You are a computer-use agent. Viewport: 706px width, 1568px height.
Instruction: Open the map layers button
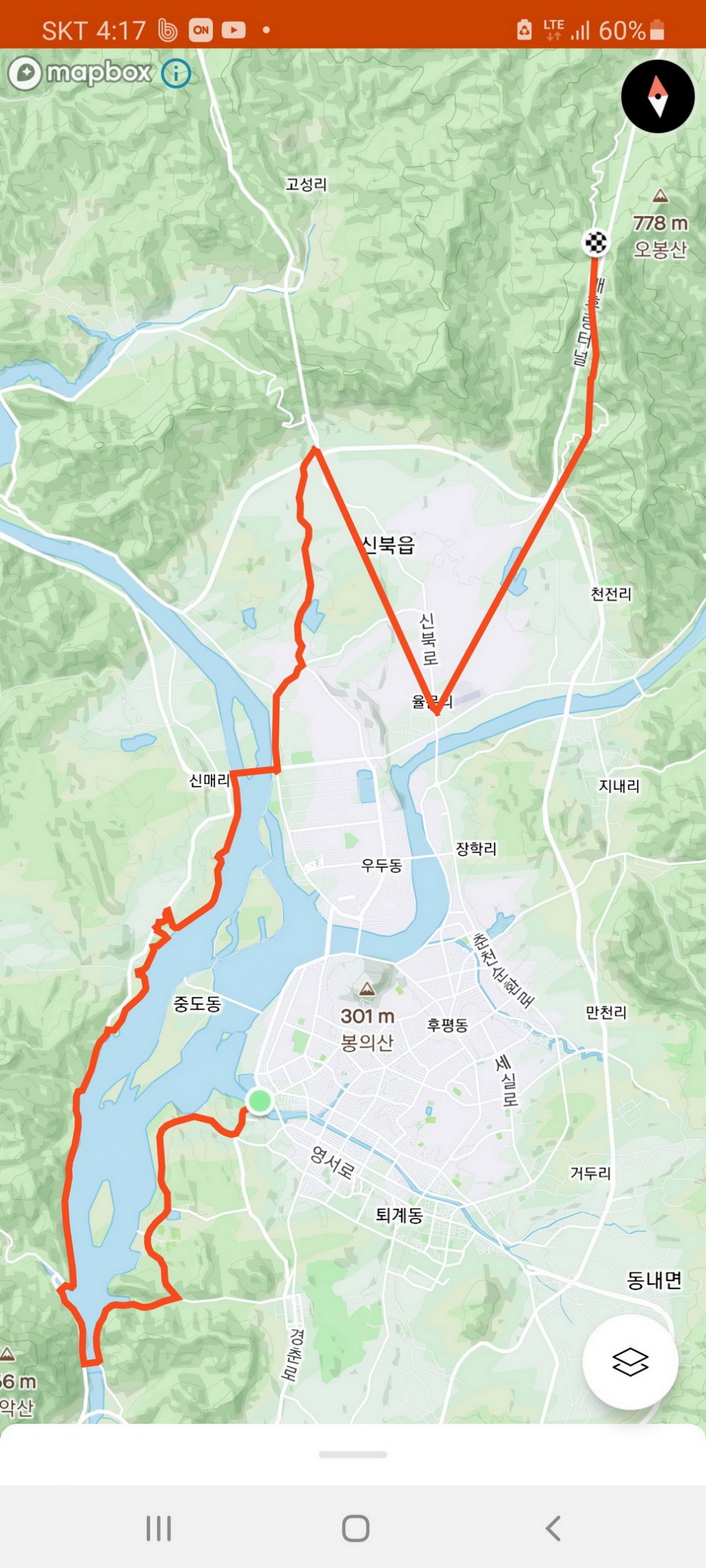pyautogui.click(x=630, y=1362)
